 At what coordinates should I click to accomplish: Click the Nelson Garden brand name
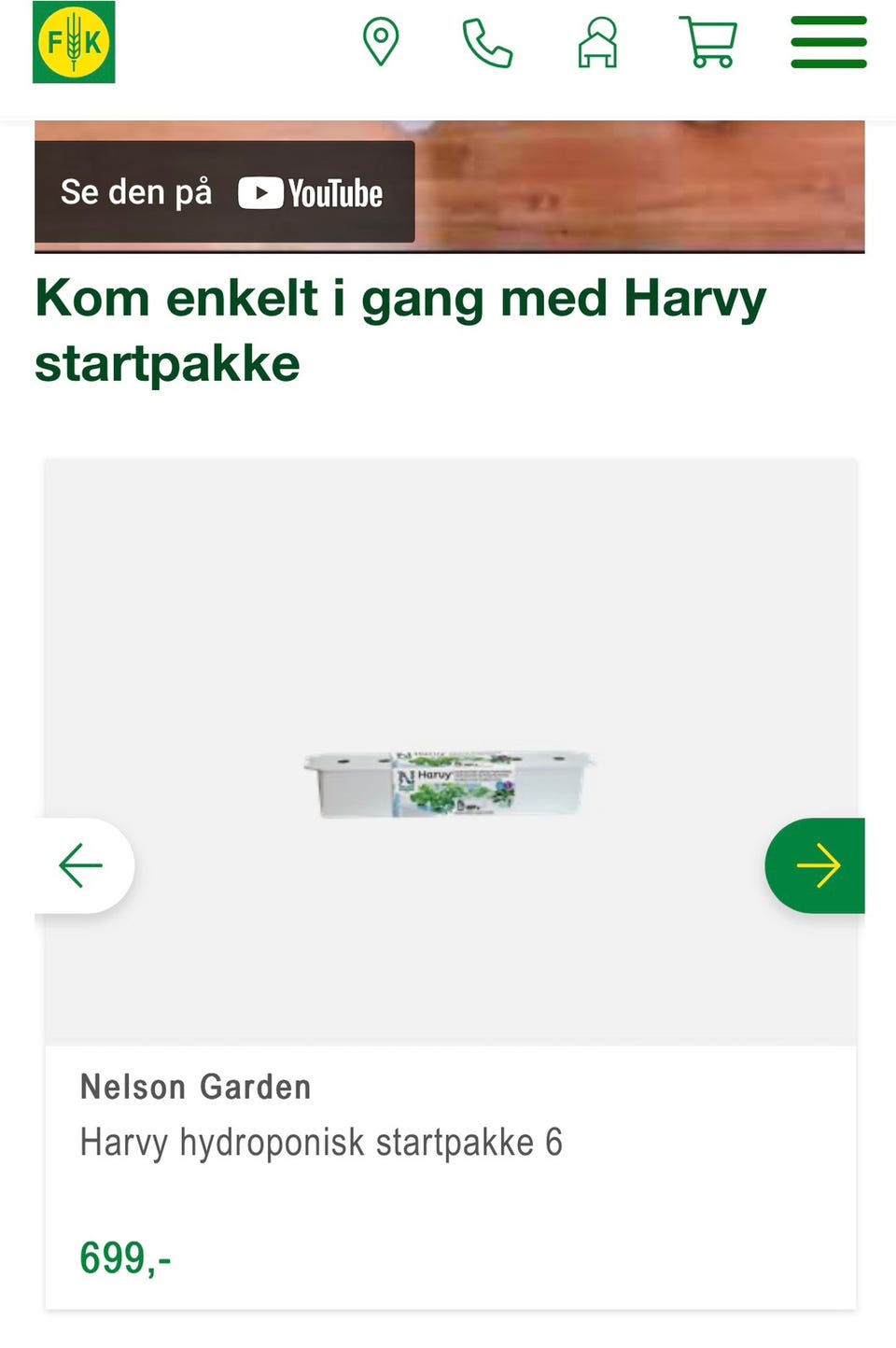pos(195,1087)
